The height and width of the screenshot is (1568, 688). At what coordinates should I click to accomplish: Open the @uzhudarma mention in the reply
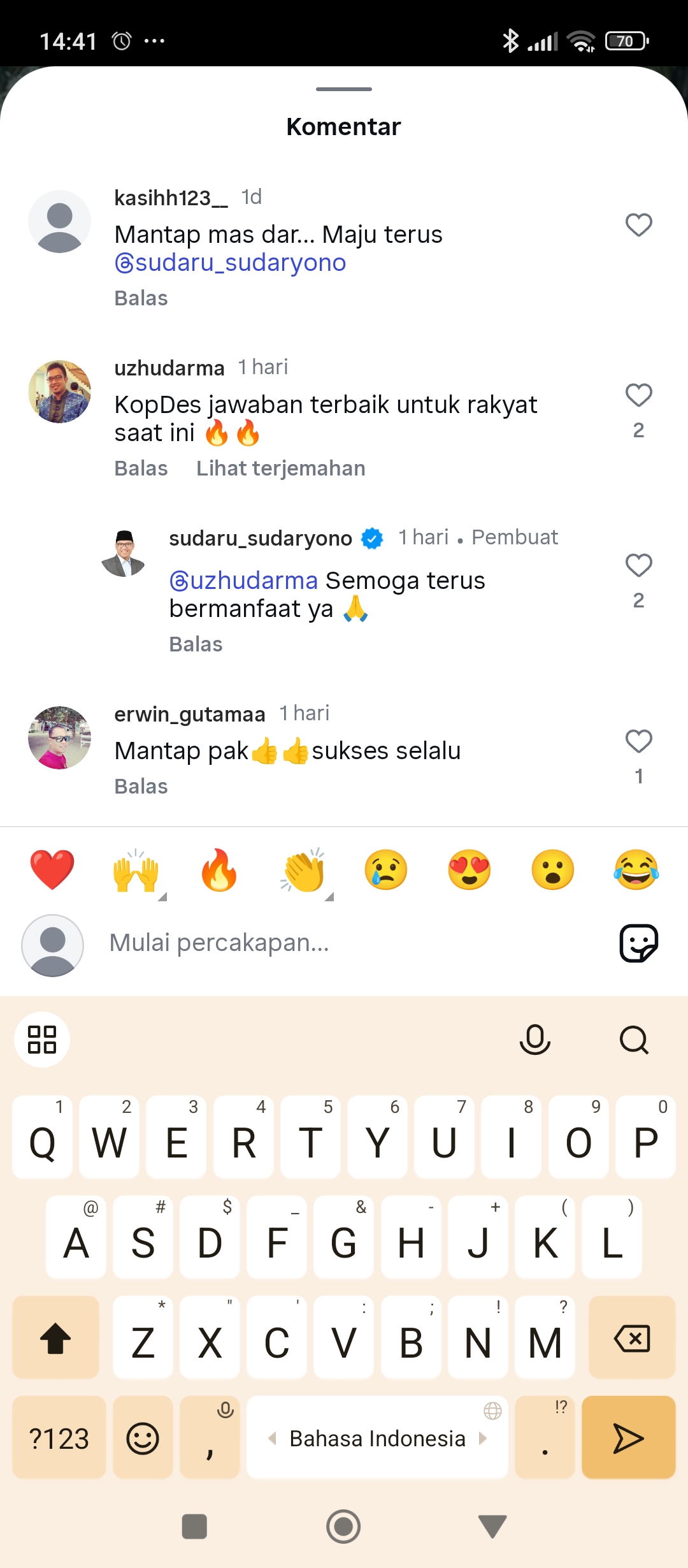pos(243,581)
